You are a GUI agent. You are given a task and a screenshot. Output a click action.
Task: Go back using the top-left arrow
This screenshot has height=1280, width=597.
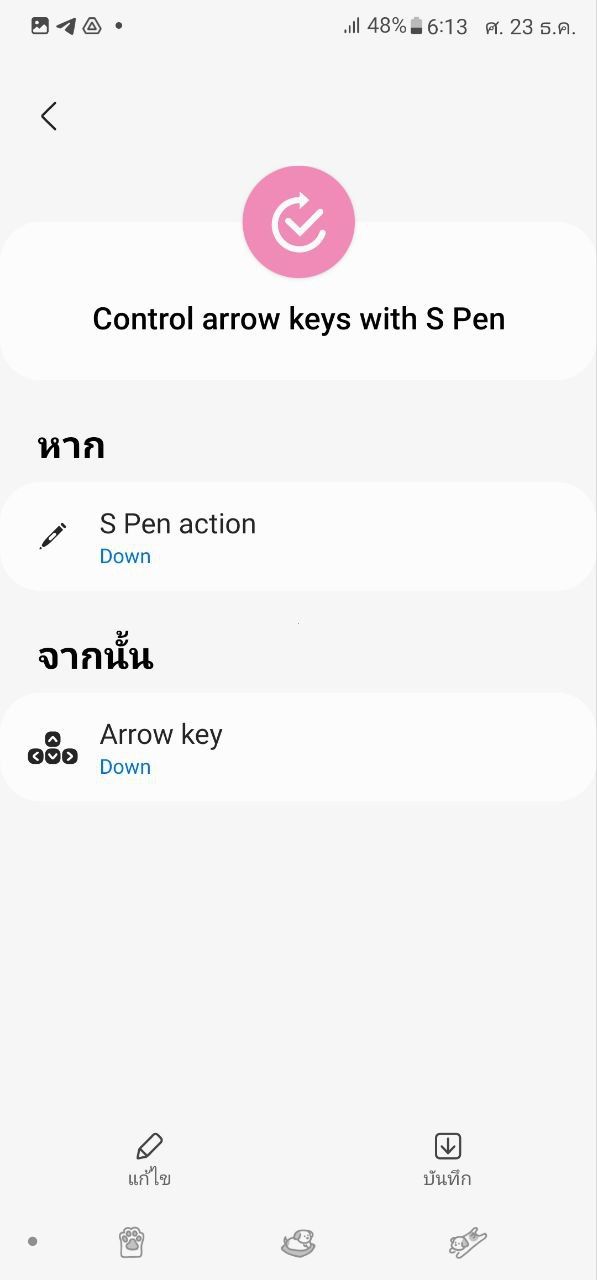(x=48, y=116)
